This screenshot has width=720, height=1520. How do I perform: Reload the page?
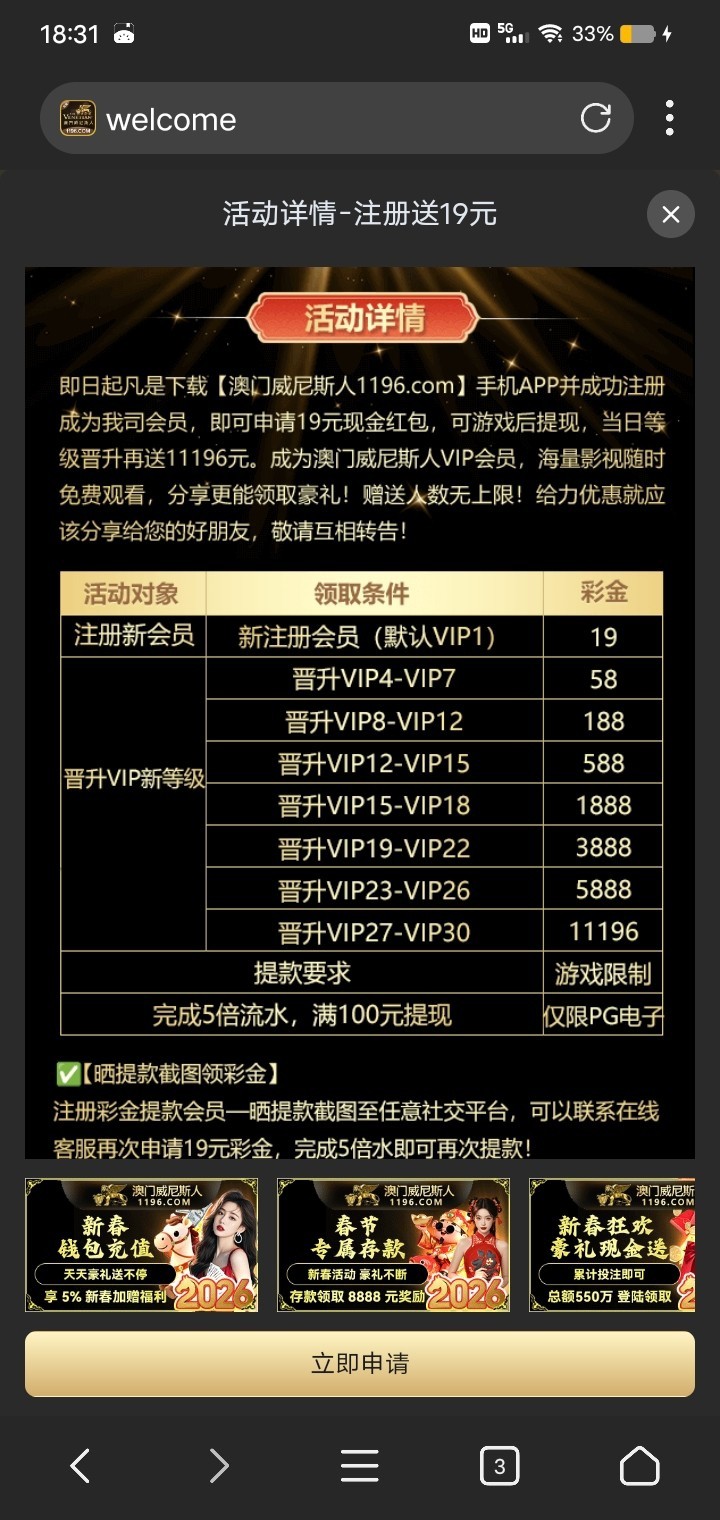(x=596, y=119)
